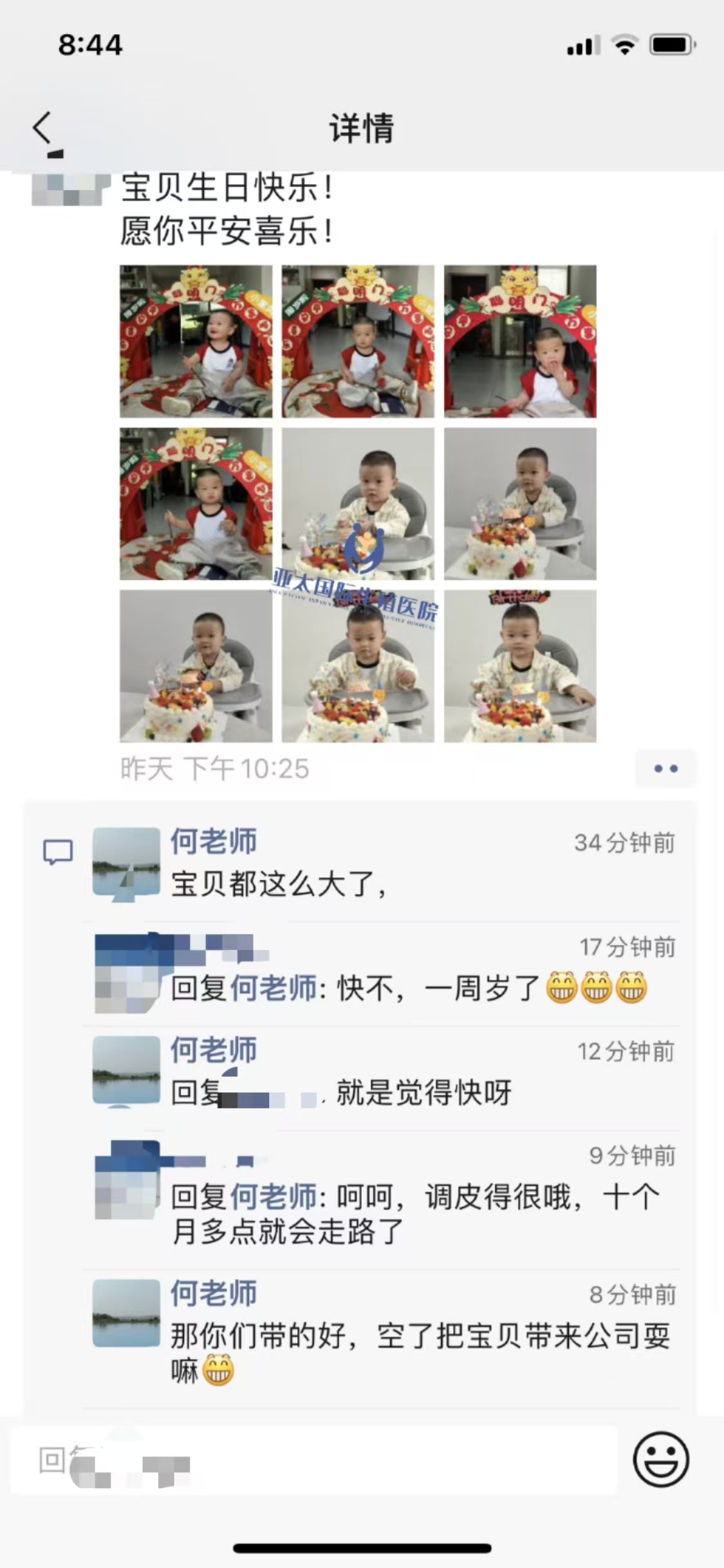724x1568 pixels.
Task: Open the emoji picker smiley icon
Action: tap(661, 1459)
